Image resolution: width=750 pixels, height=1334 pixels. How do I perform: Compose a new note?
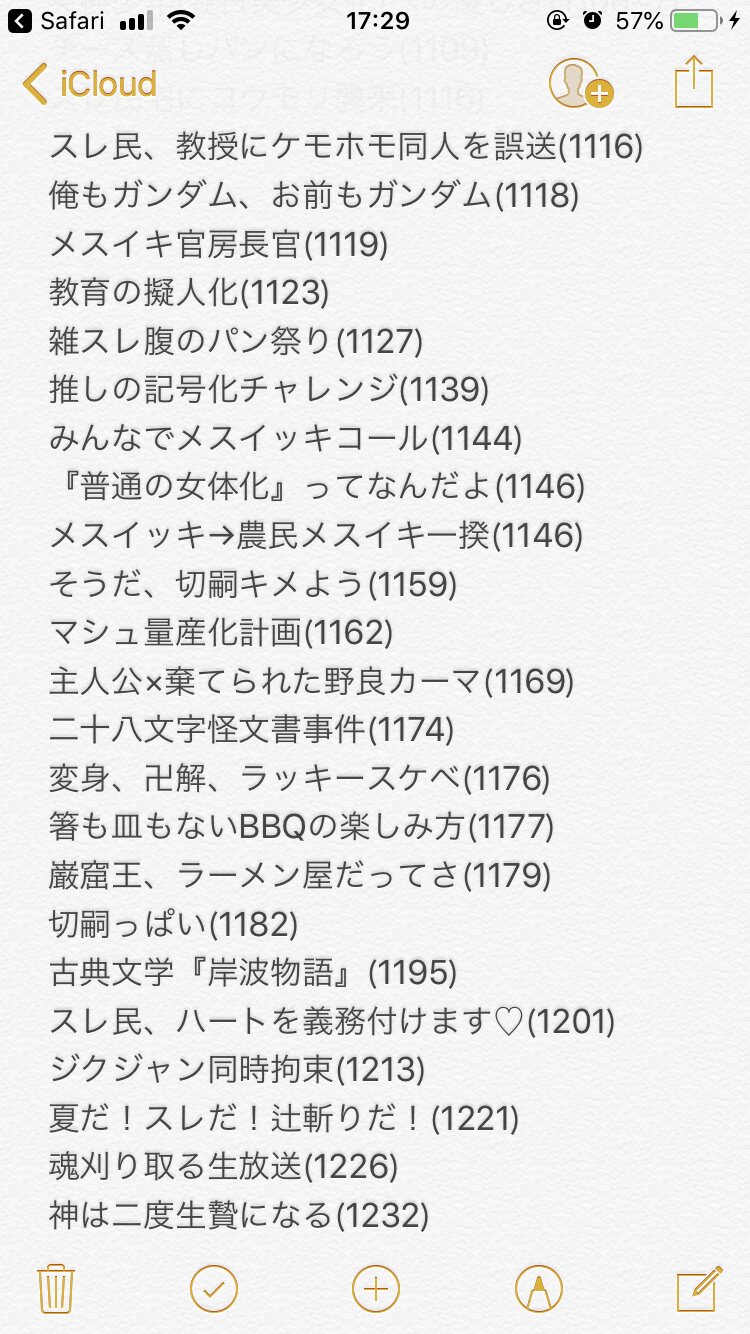point(697,1288)
